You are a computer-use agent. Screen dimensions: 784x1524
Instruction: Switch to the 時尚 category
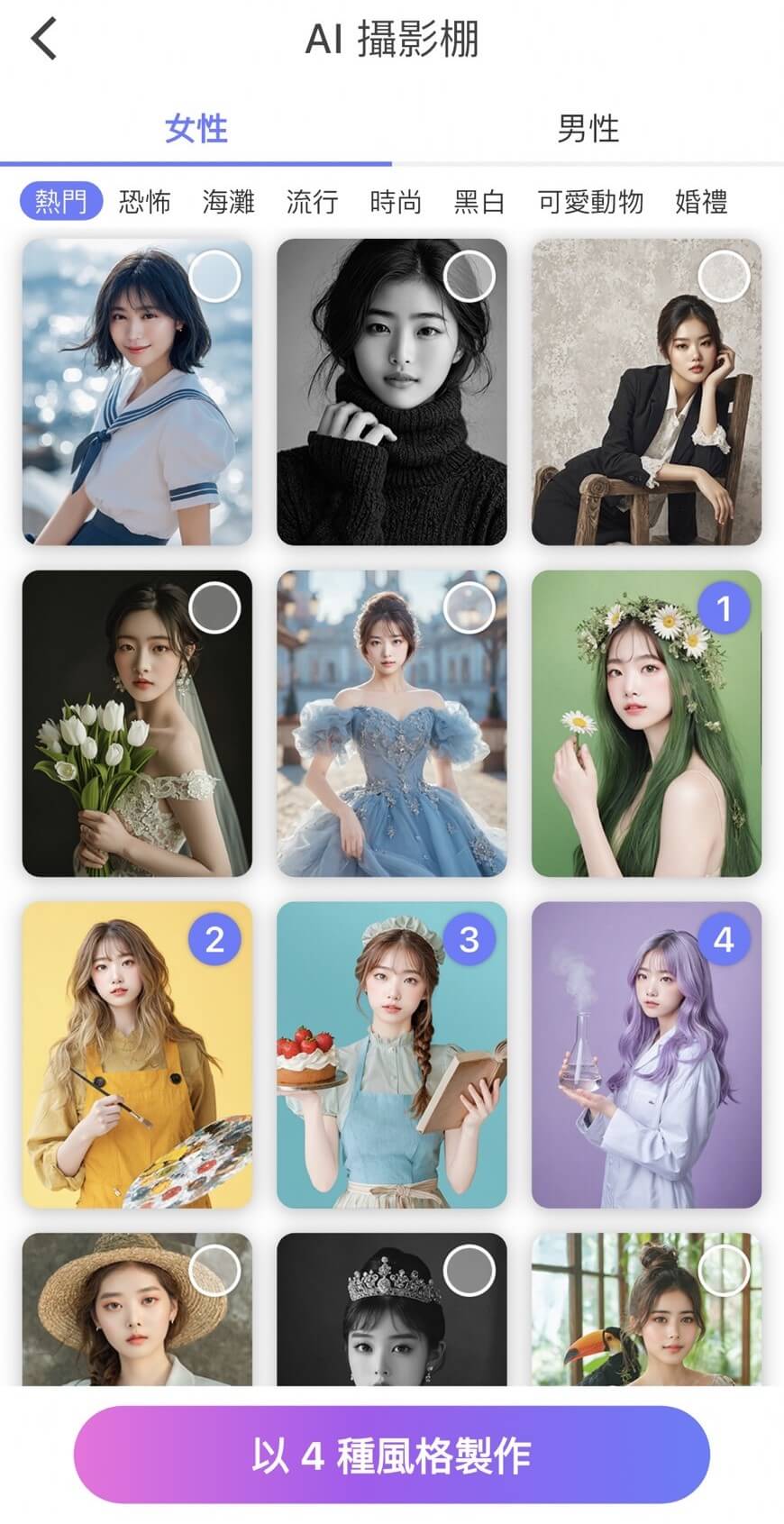[x=396, y=202]
